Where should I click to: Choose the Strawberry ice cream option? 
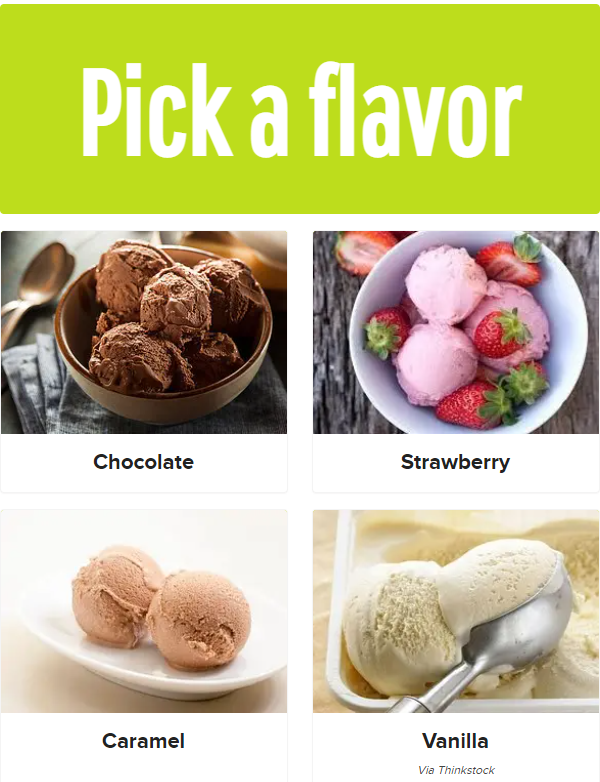pos(456,361)
